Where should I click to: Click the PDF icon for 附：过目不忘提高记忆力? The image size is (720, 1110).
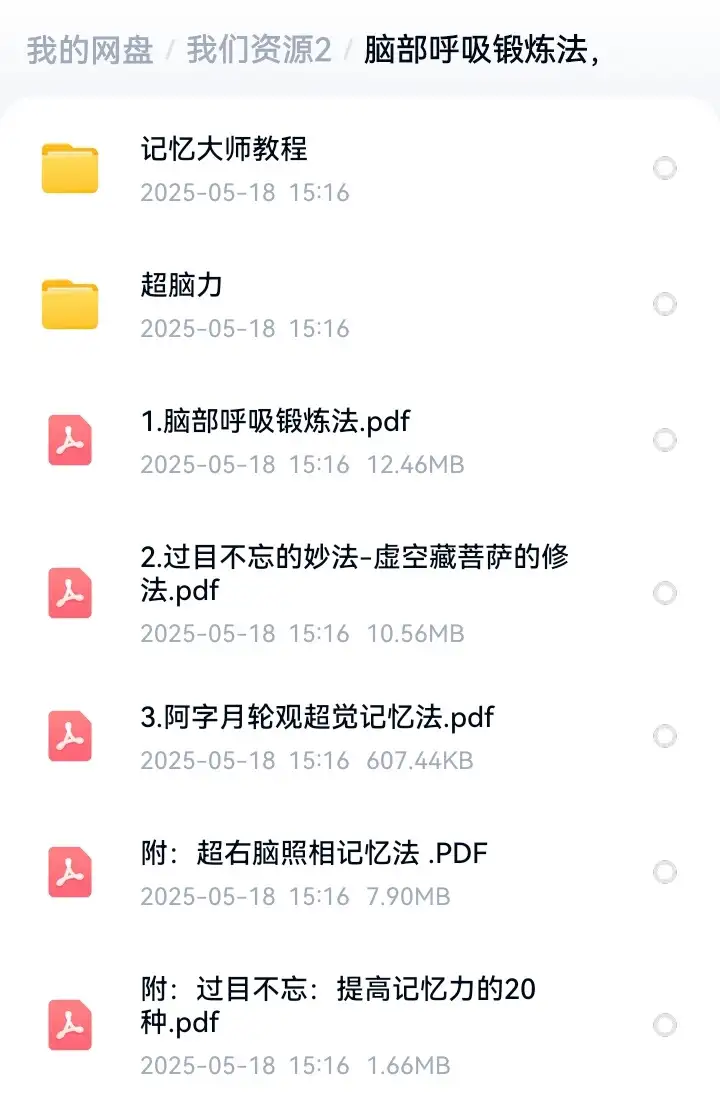tap(69, 1023)
